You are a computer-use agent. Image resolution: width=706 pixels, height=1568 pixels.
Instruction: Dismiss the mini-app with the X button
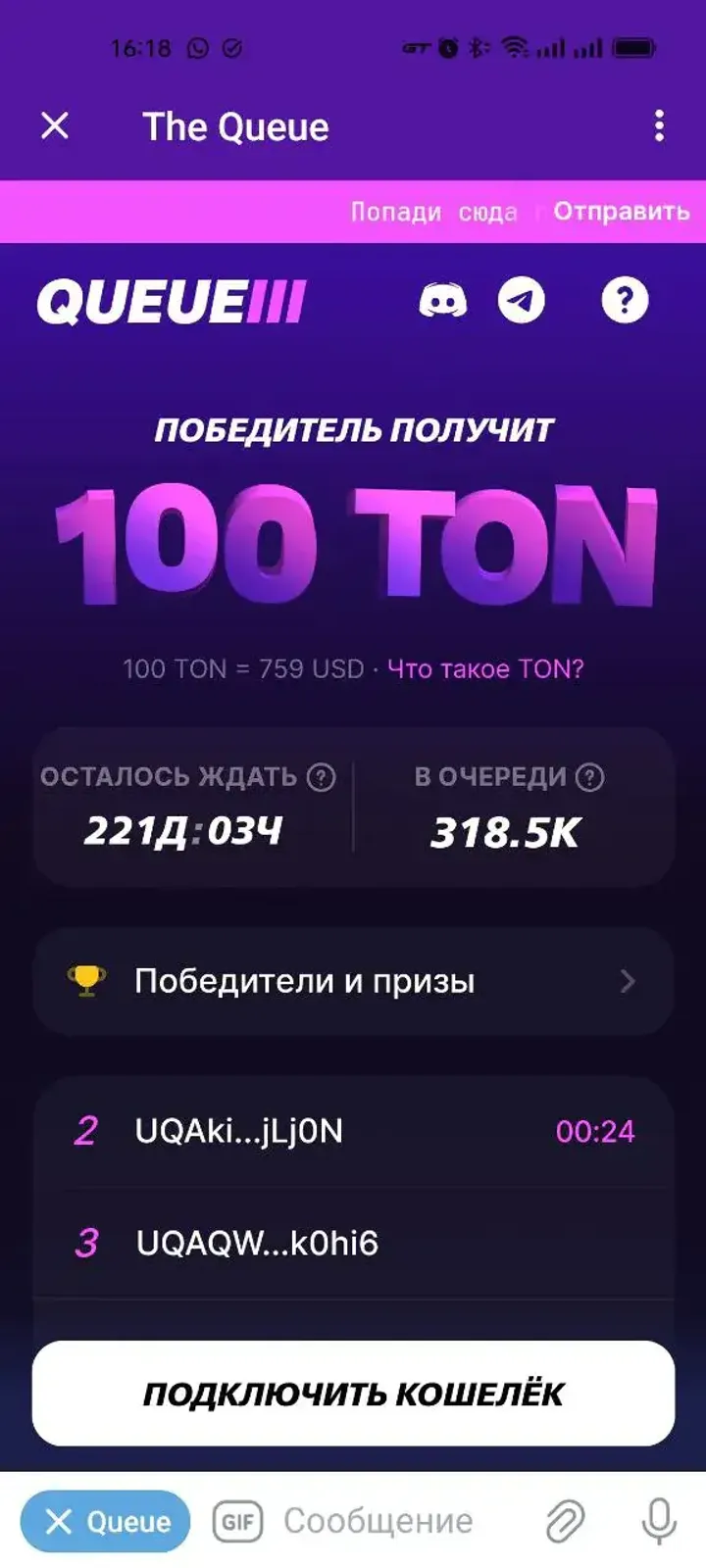(55, 125)
